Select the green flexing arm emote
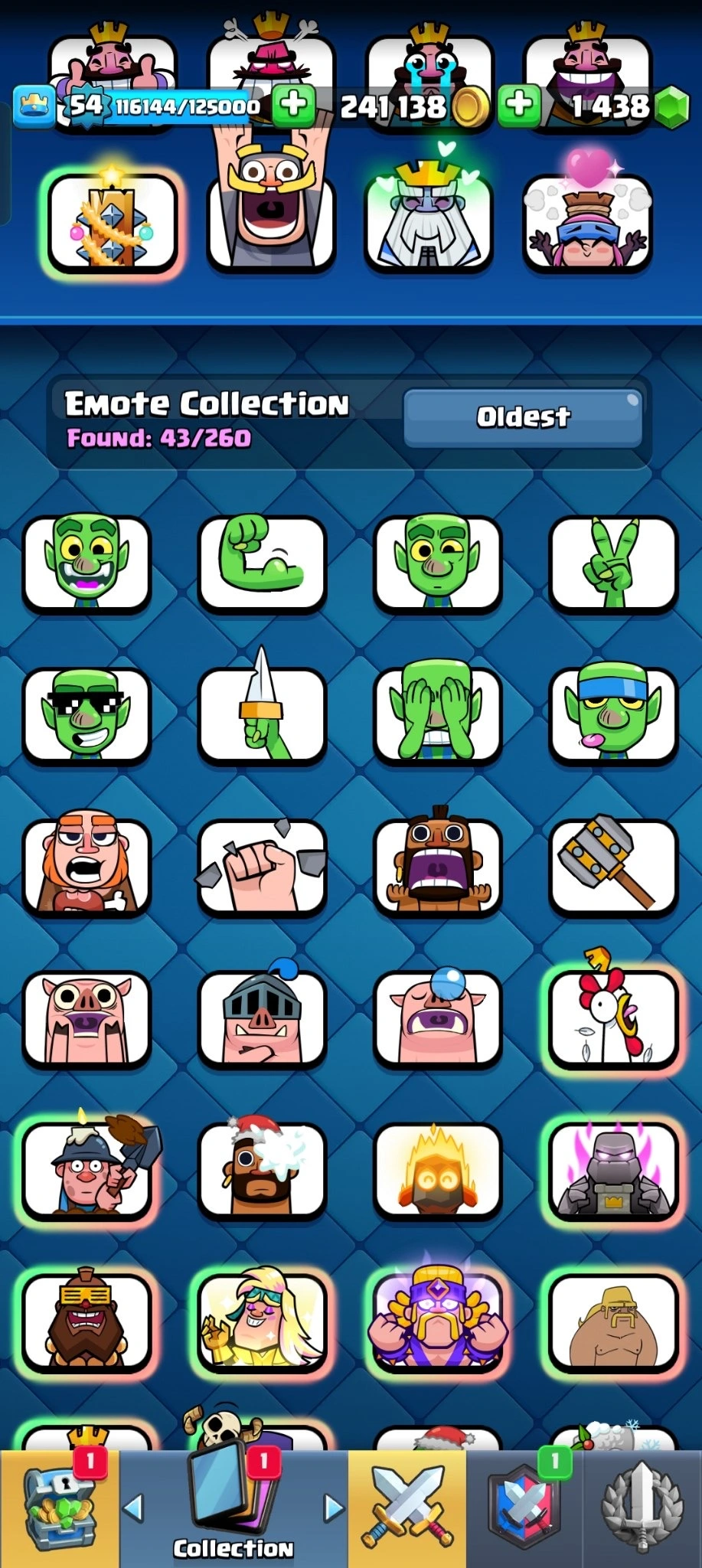The image size is (702, 1568). [262, 563]
